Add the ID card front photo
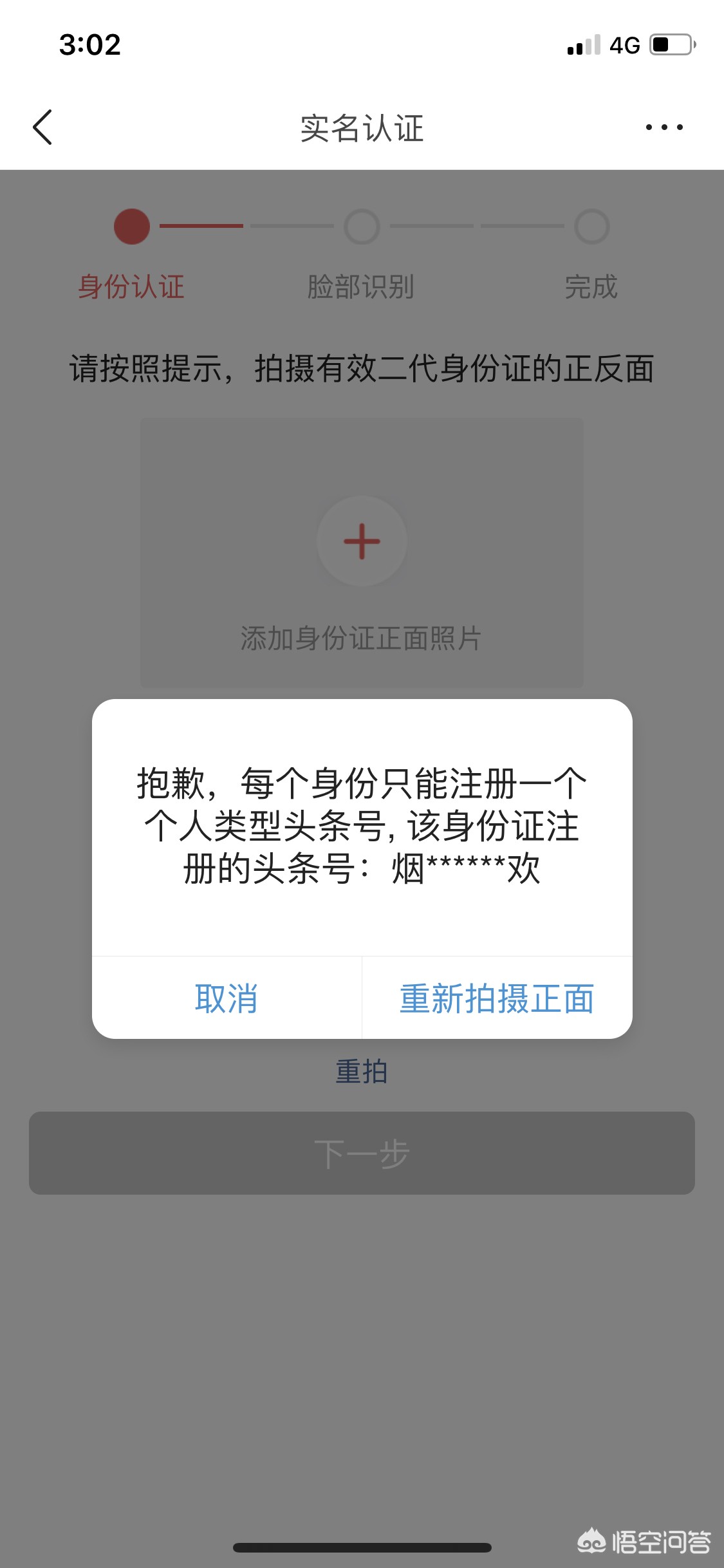Screen dimensions: 724x1568 point(362,553)
